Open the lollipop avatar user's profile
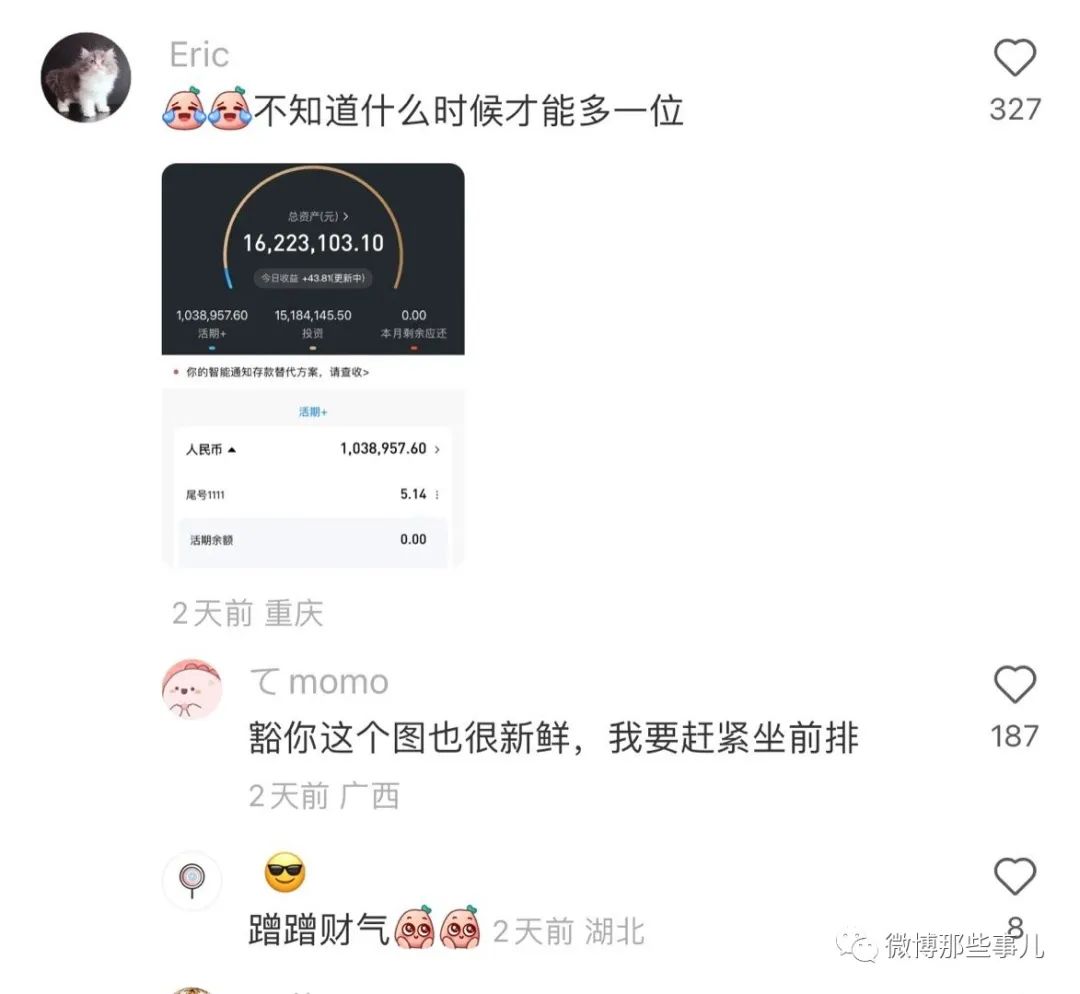Screen dimensions: 1080x994 pyautogui.click(x=192, y=880)
